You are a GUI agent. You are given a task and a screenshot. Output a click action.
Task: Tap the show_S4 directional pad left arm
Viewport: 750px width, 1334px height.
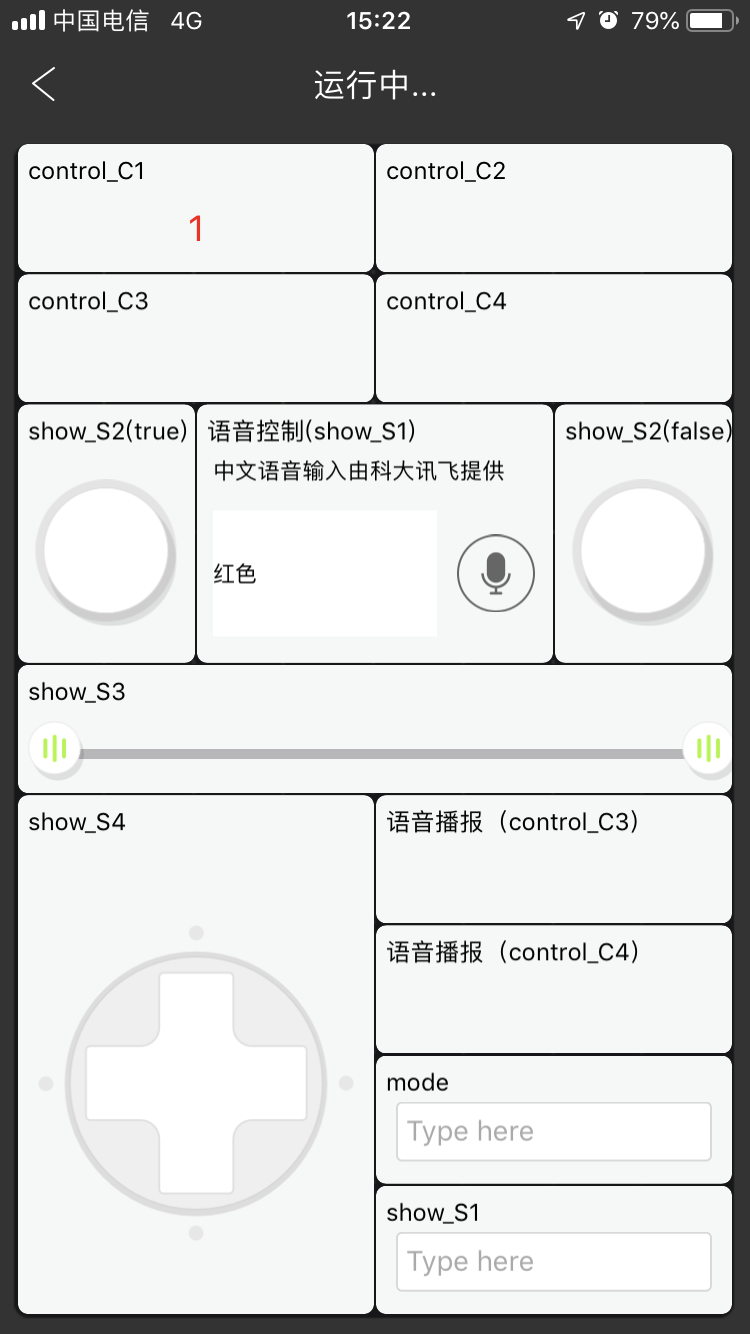coord(122,1083)
